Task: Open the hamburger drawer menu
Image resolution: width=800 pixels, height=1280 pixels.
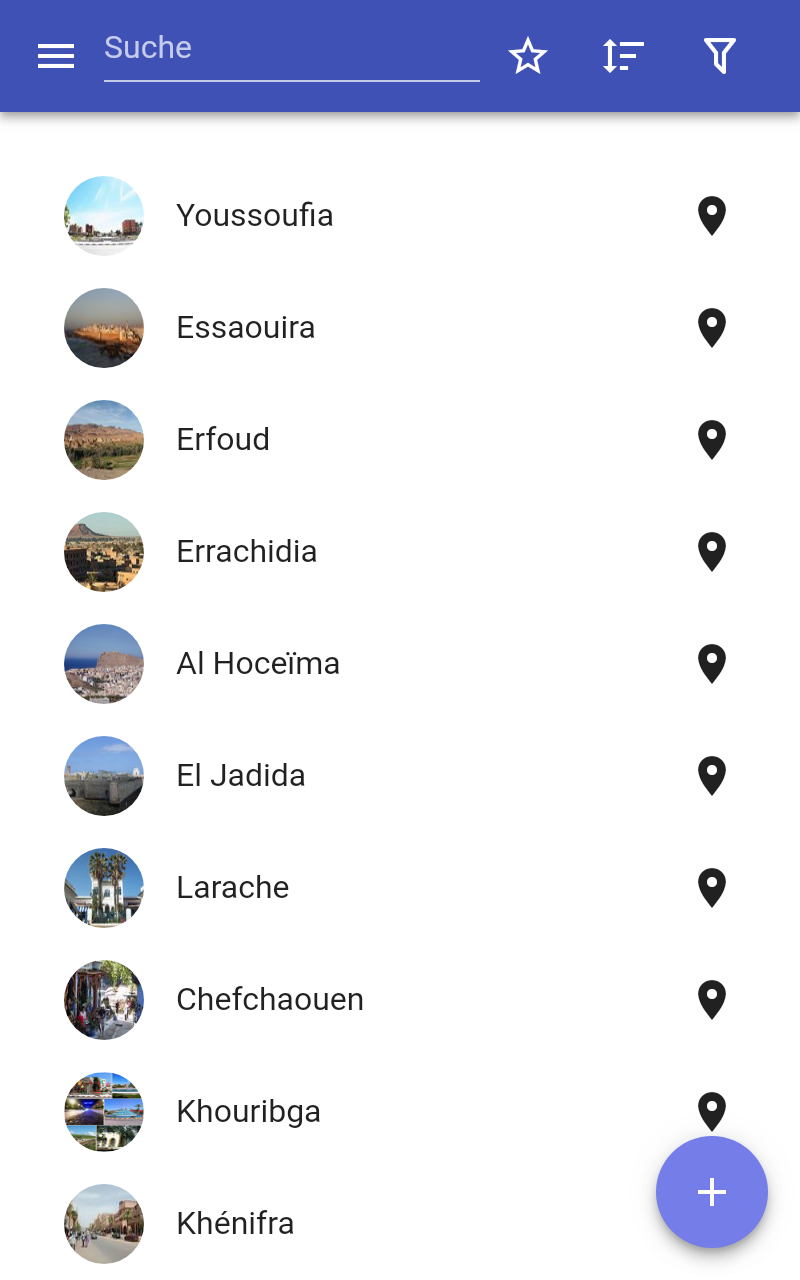Action: 56,56
